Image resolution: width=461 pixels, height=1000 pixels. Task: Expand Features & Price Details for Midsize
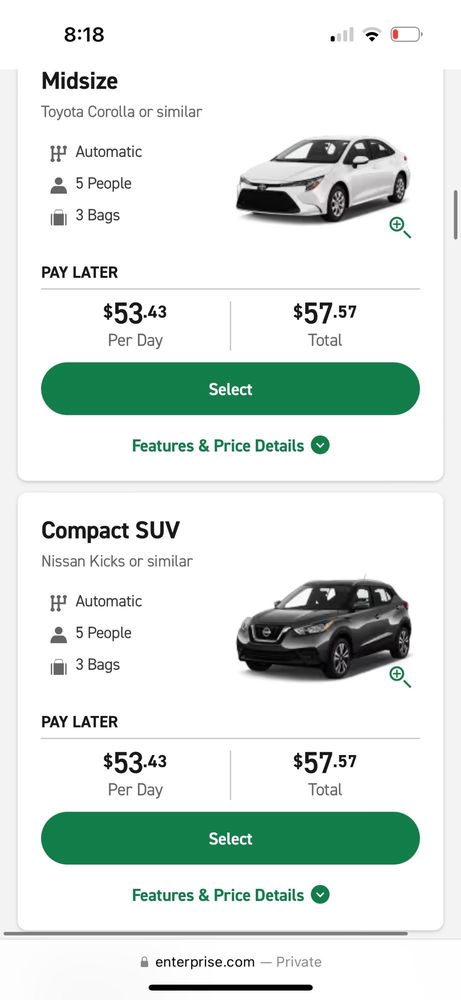coord(230,446)
